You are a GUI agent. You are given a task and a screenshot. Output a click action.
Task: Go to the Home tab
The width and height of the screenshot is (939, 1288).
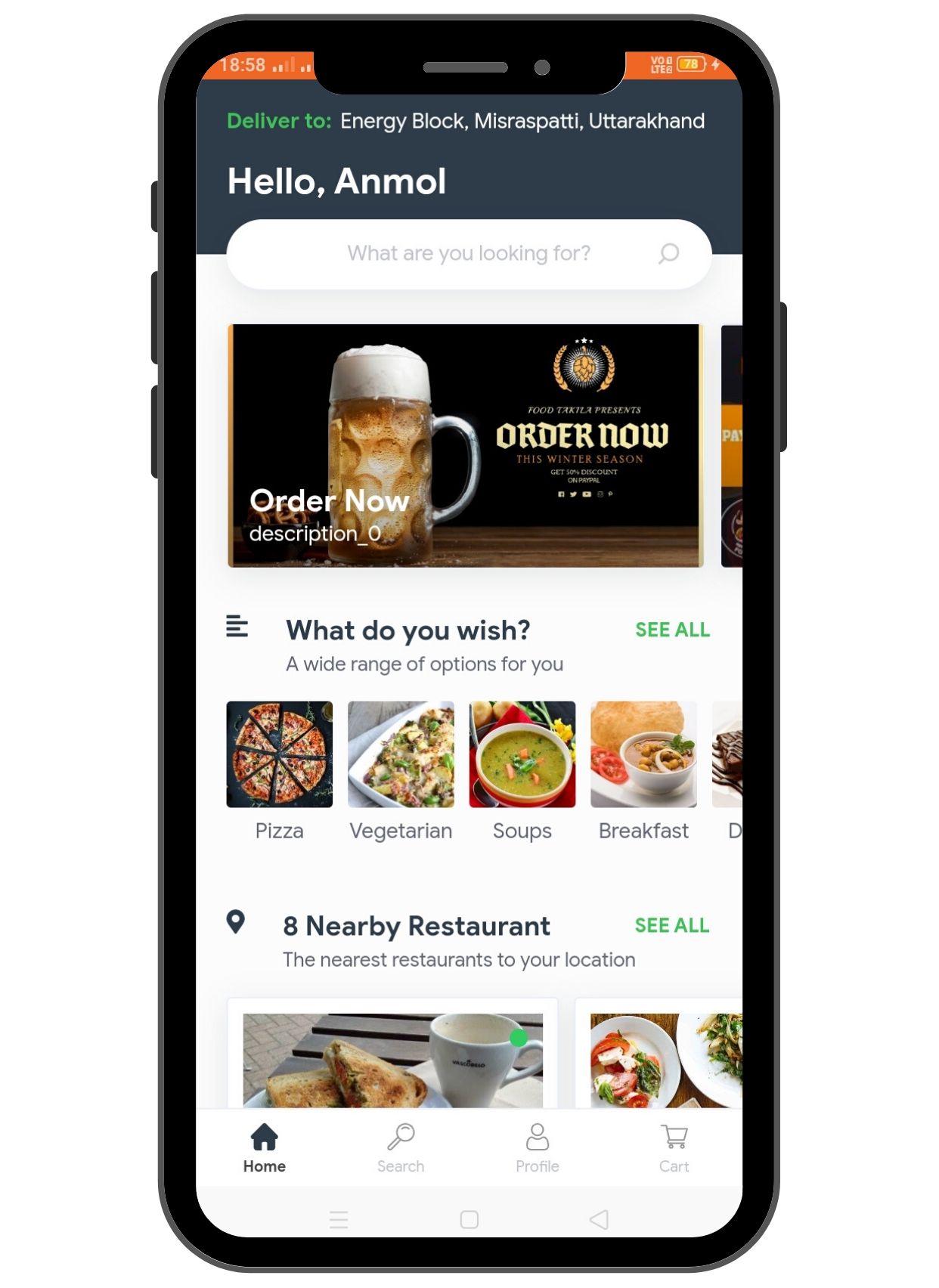coord(265,1147)
